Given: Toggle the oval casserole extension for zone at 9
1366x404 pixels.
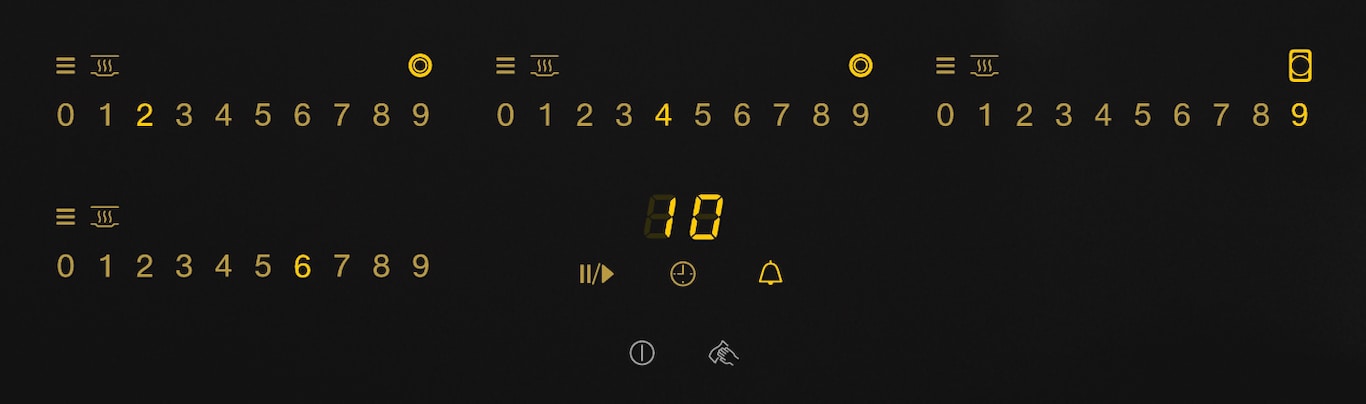Looking at the screenshot, I should (x=1299, y=66).
